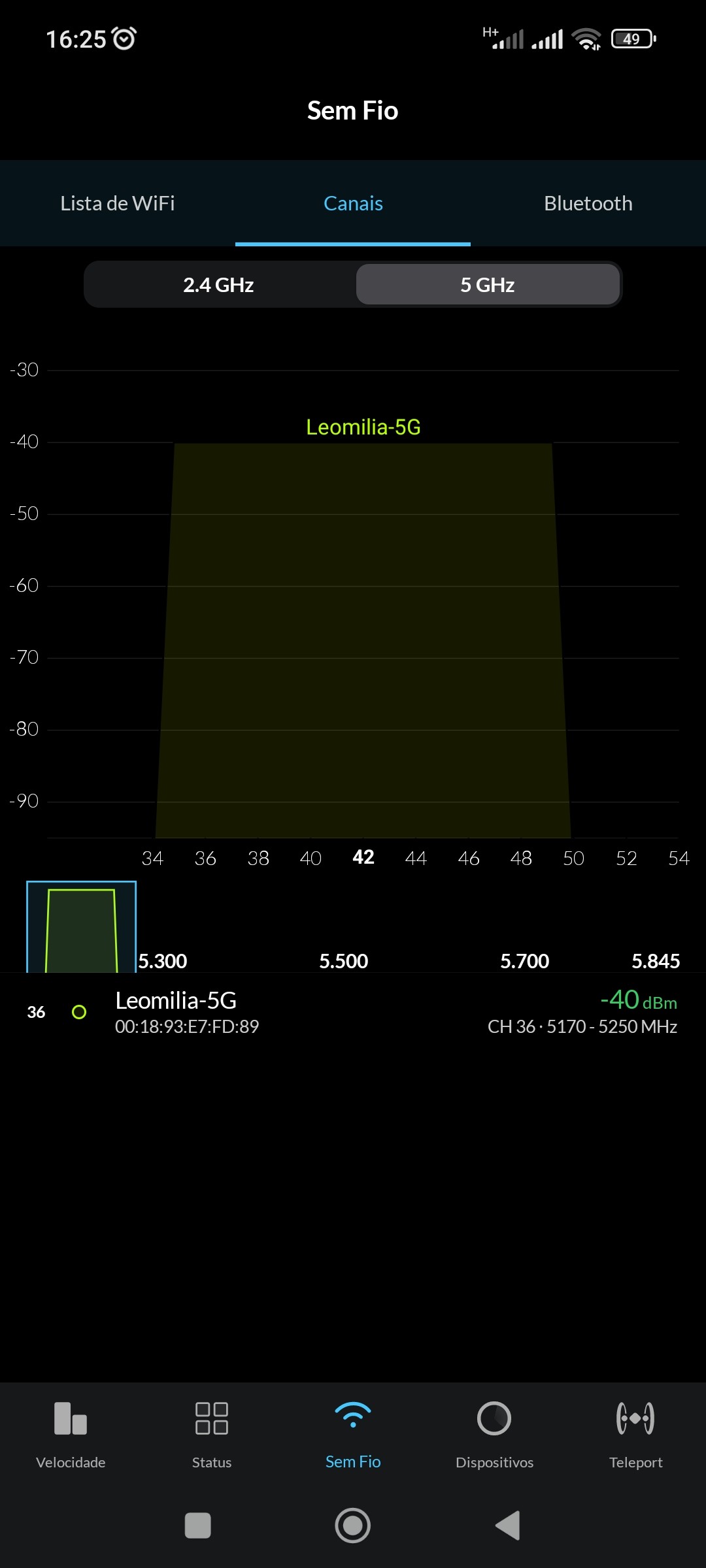The height and width of the screenshot is (1568, 706).
Task: Open the Bluetooth tab
Action: tap(588, 203)
